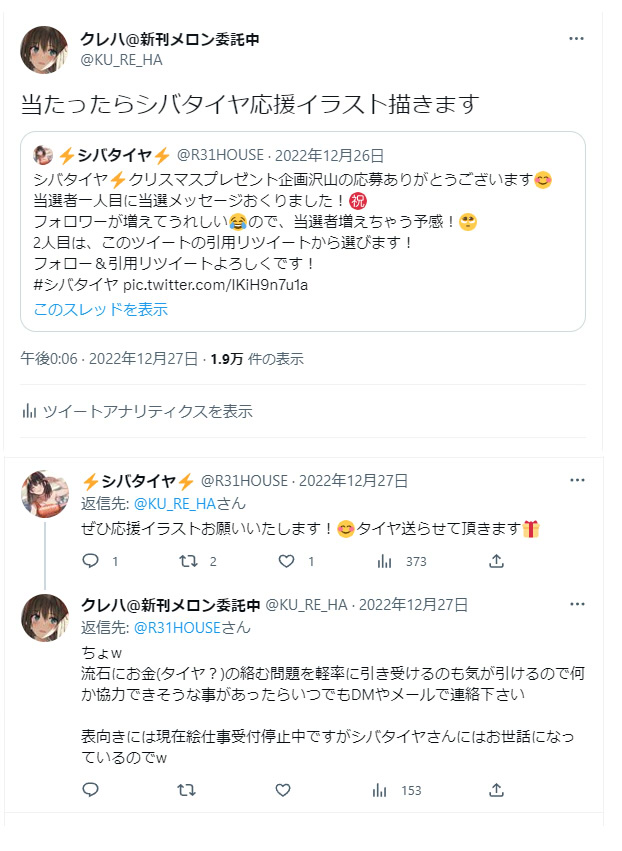Retweet クレハ's ちょw reply
The image size is (622, 851).
coord(187,790)
